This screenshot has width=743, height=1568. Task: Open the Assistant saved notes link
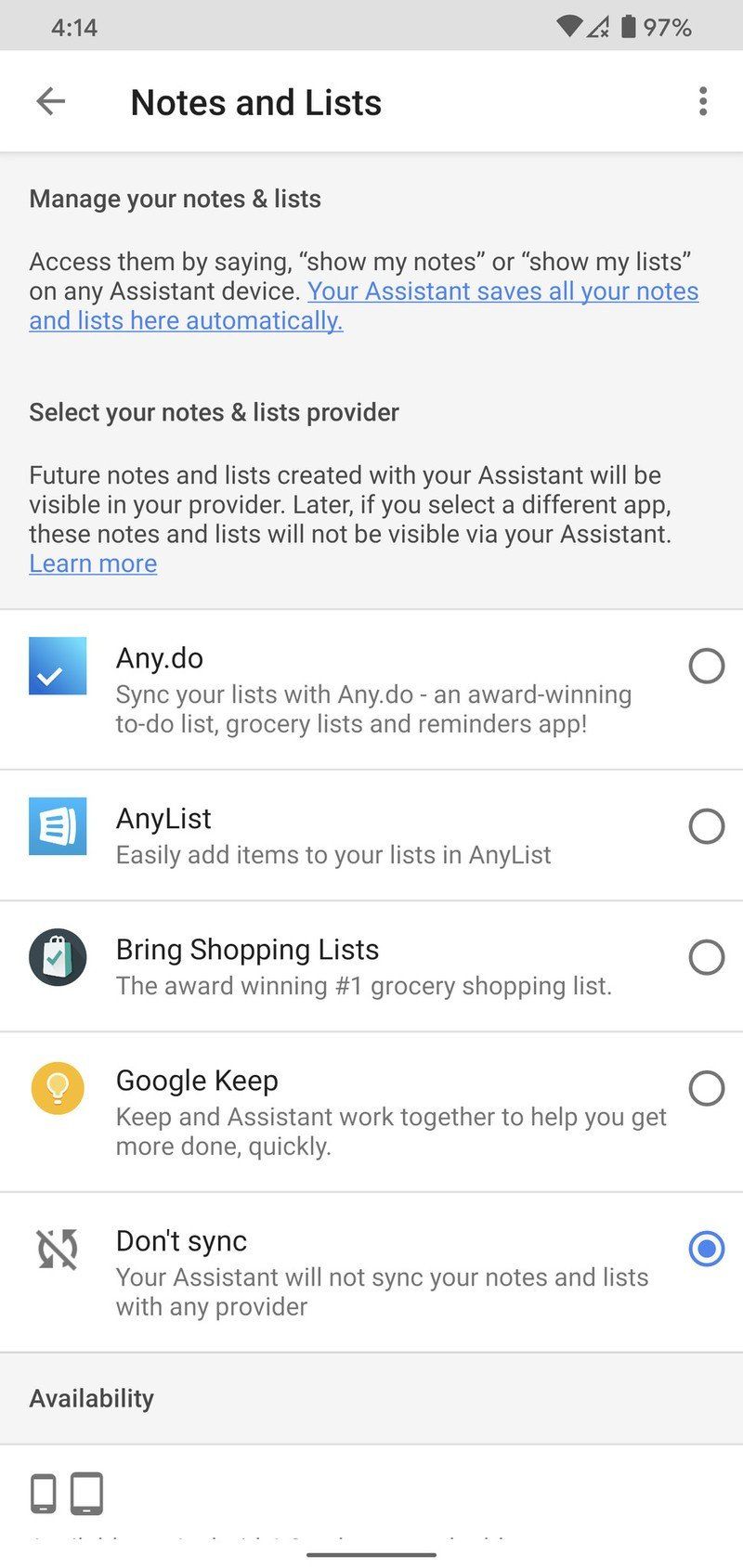tap(502, 291)
